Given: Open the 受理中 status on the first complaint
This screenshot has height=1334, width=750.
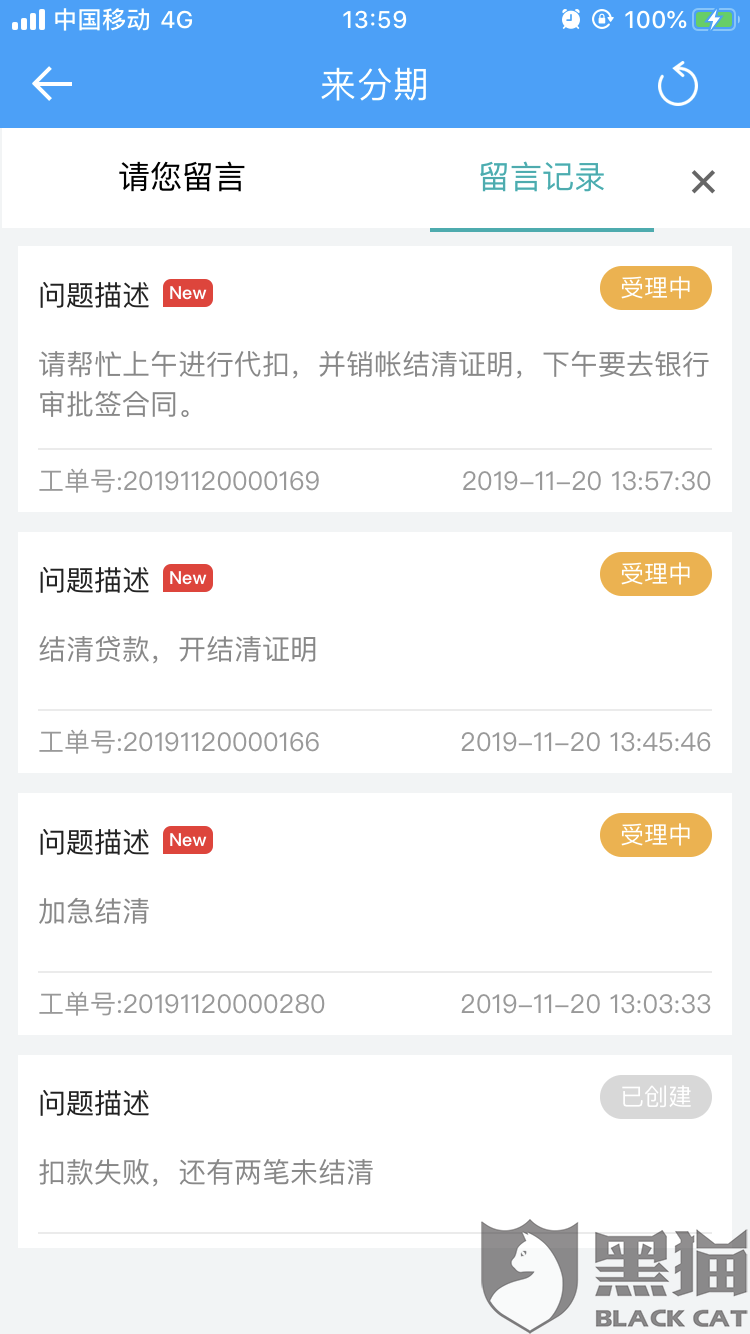Looking at the screenshot, I should coord(656,288).
